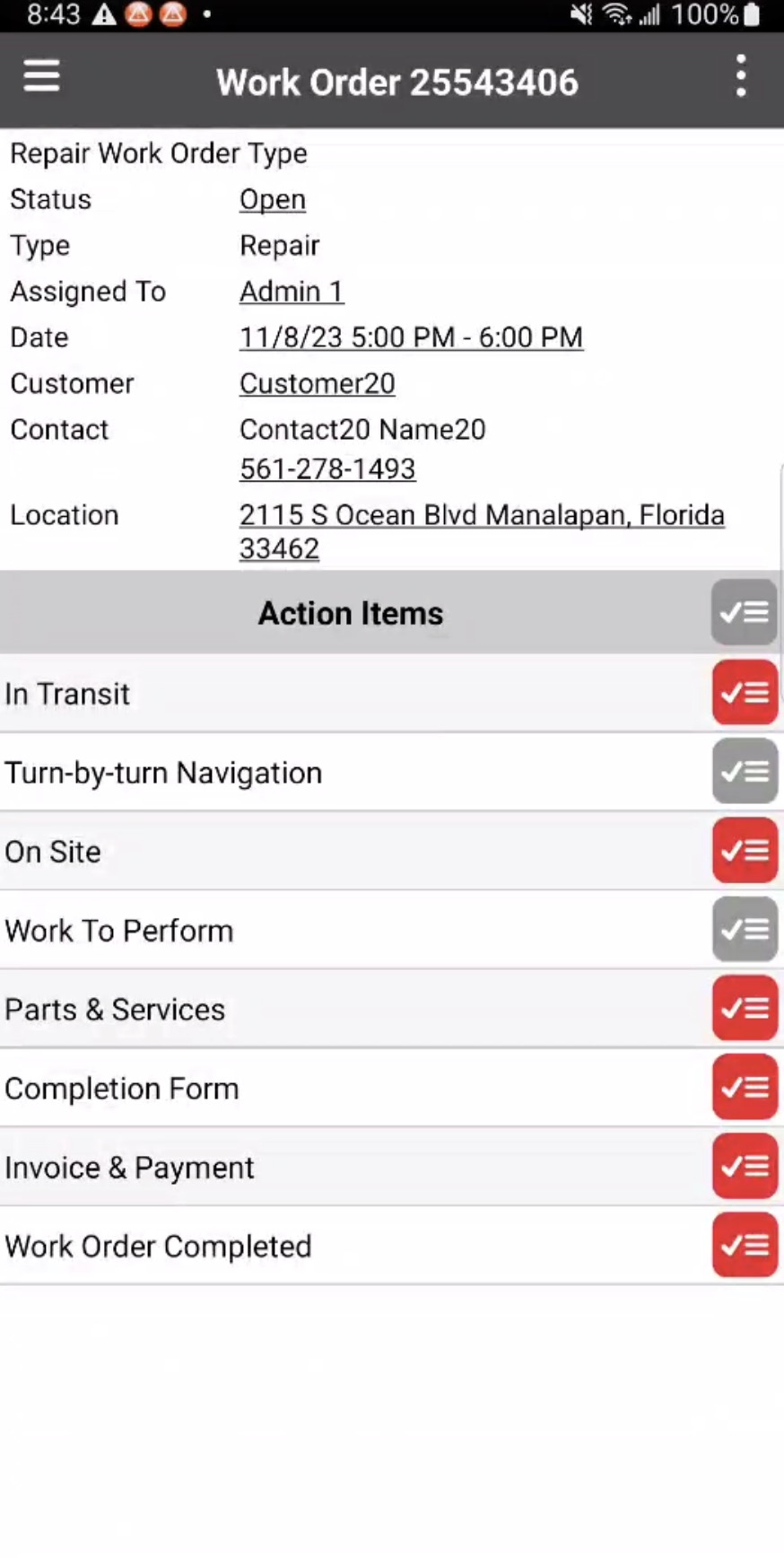Screen dimensions: 784x1558
Task: Open the Admin 1 assignee link
Action: click(291, 292)
